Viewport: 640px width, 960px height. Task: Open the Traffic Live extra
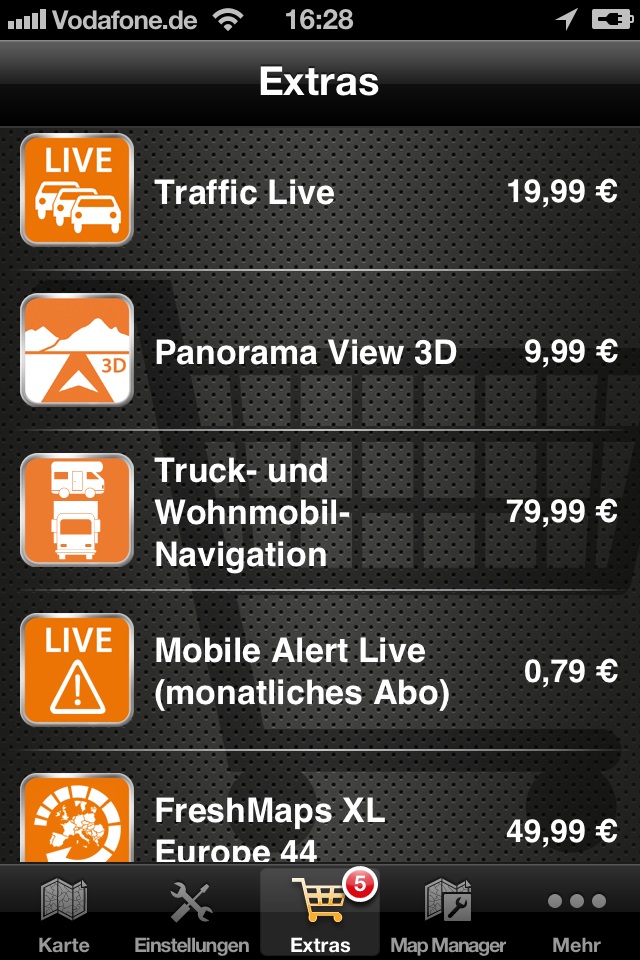point(320,191)
